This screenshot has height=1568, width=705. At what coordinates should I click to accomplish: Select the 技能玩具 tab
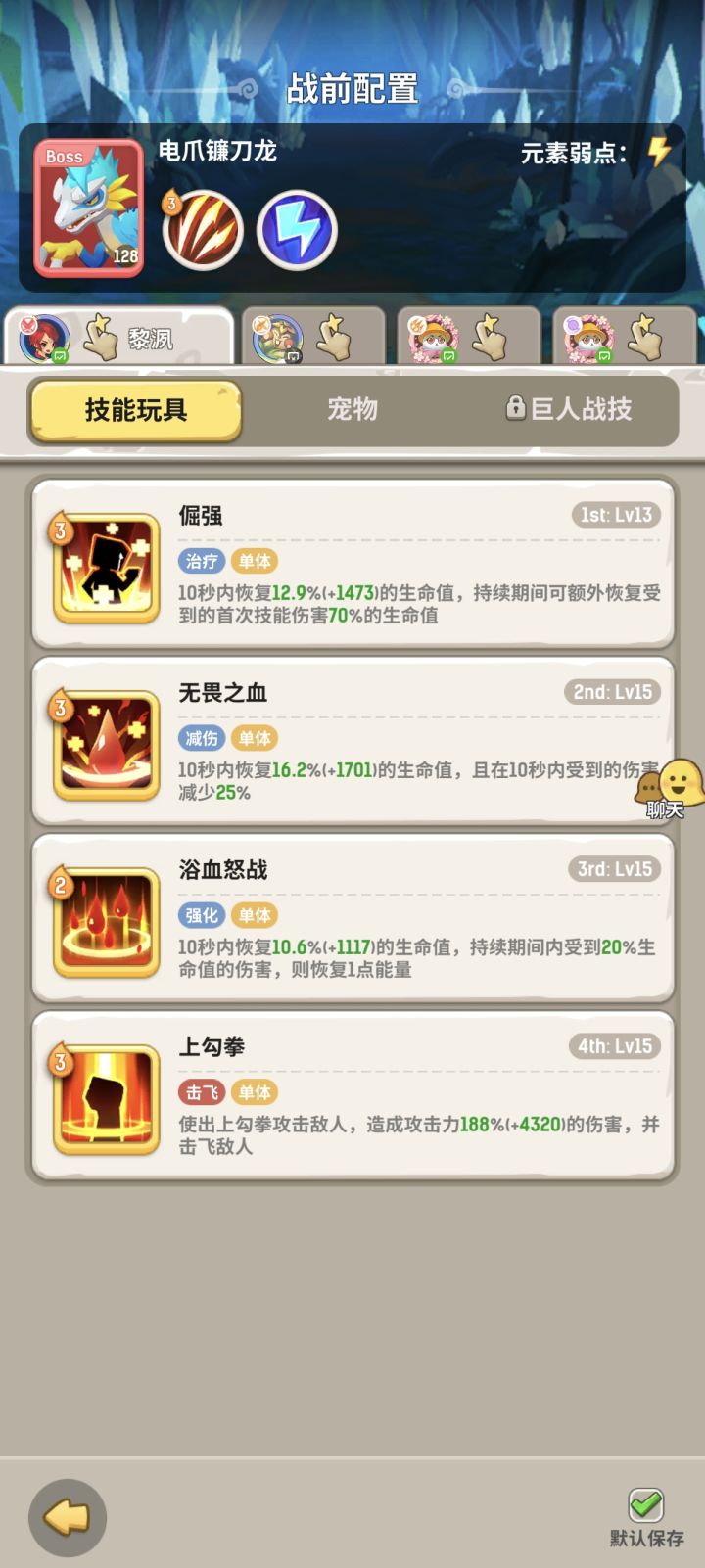[134, 412]
